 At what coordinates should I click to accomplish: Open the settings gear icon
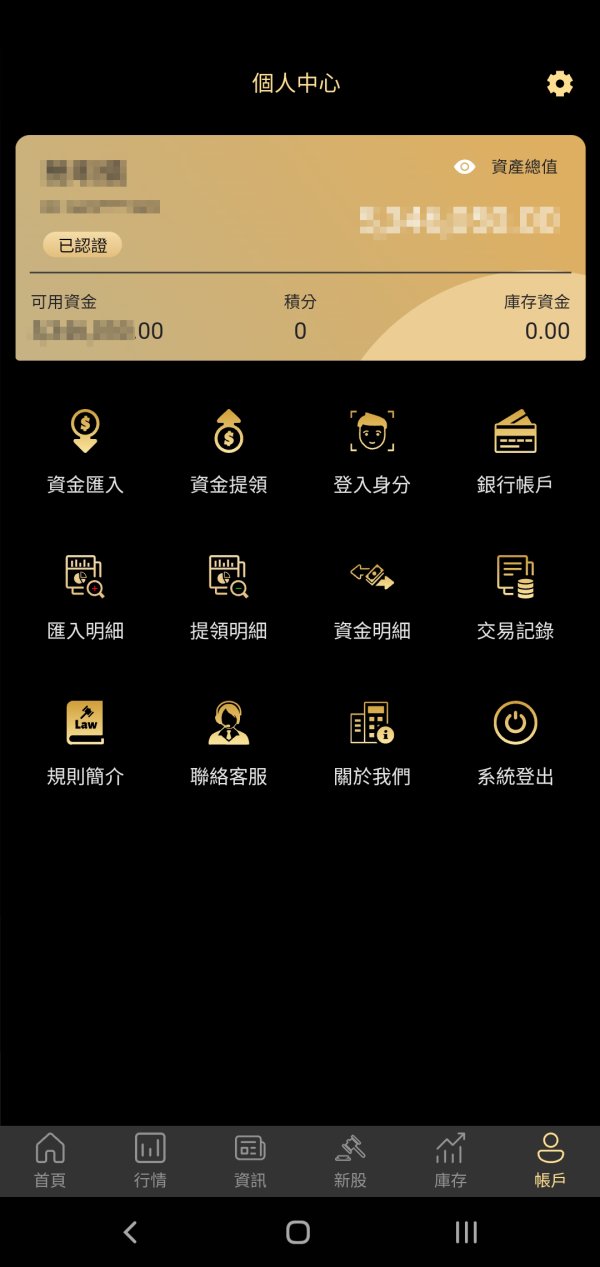560,84
